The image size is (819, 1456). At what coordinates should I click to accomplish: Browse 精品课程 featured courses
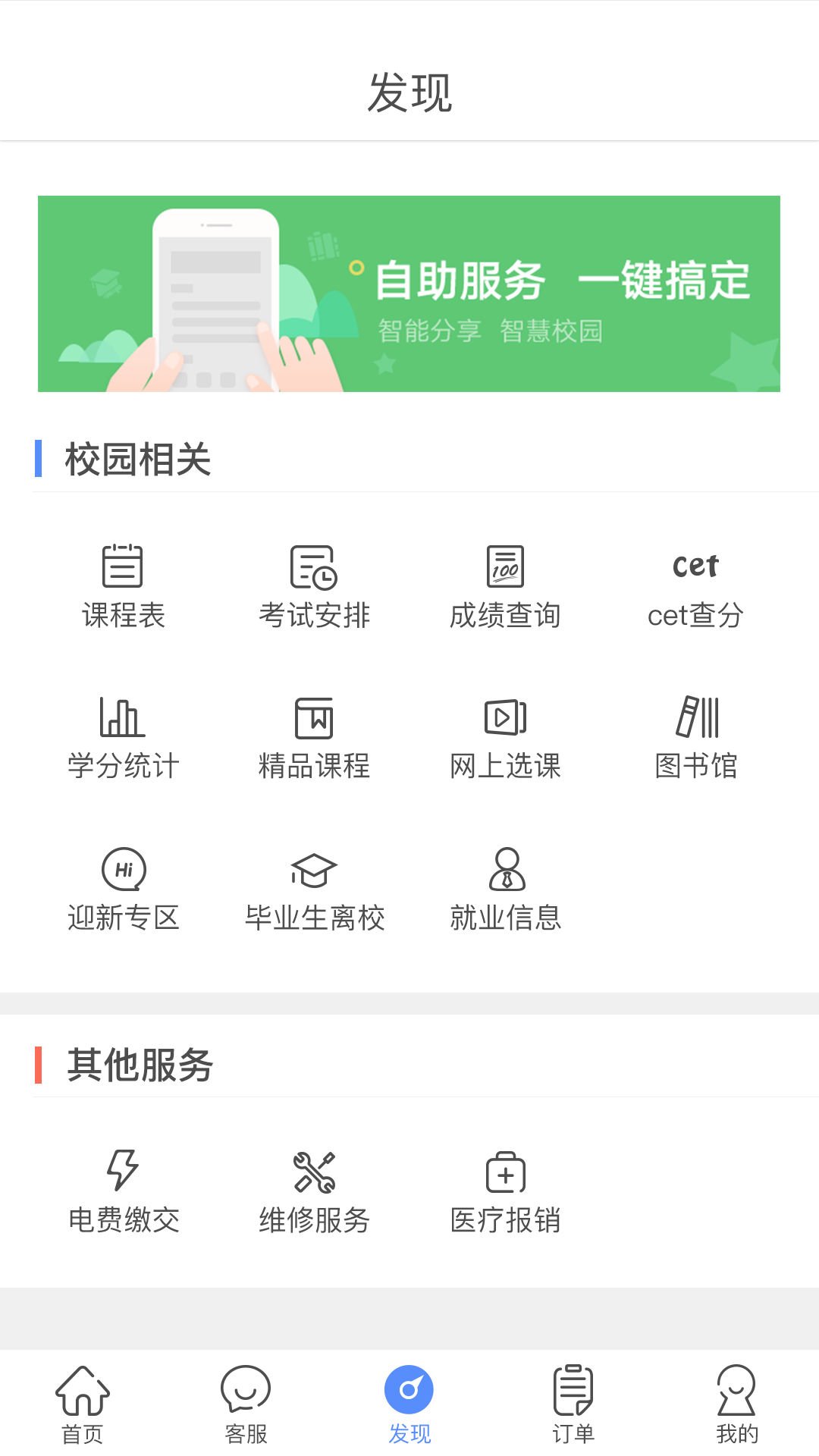[314, 736]
